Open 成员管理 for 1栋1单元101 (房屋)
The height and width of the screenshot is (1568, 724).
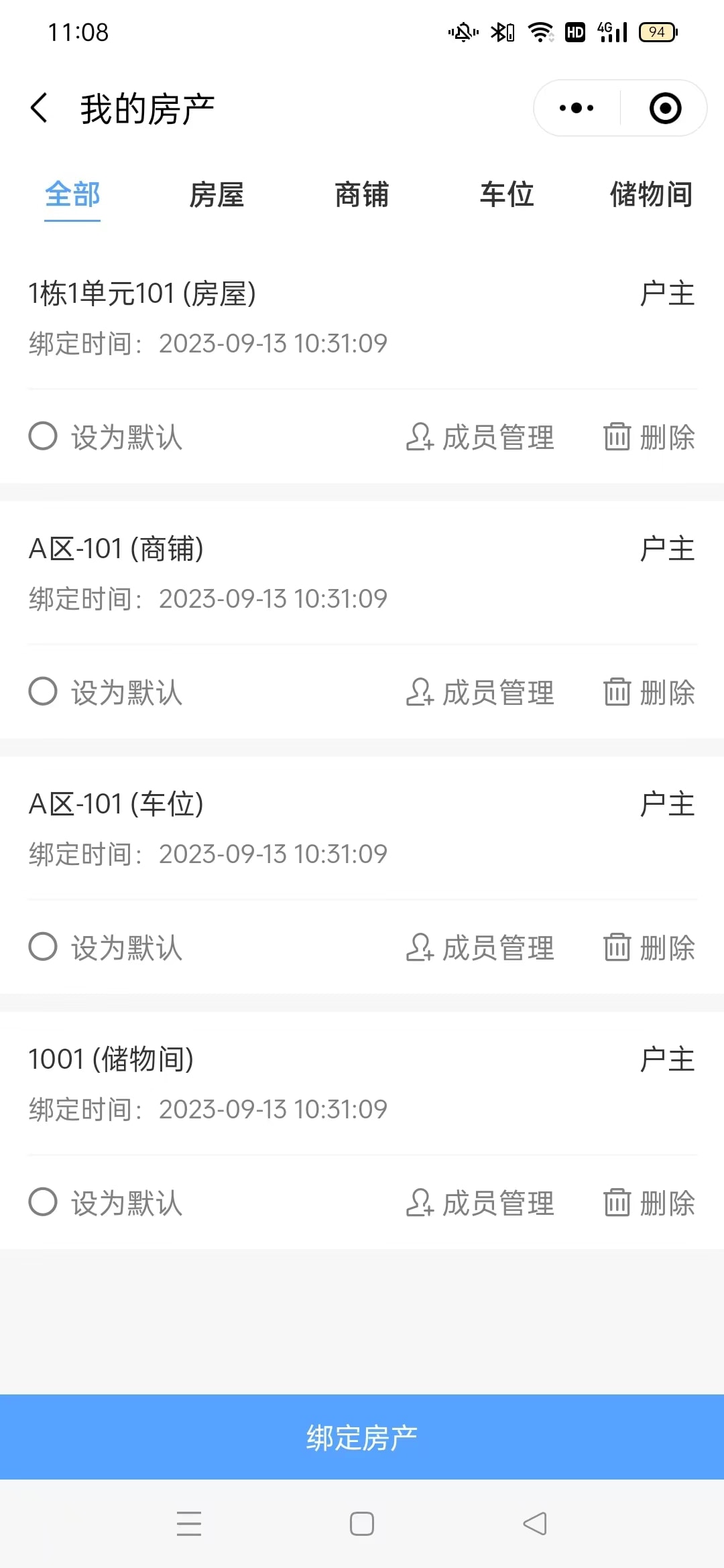point(480,437)
